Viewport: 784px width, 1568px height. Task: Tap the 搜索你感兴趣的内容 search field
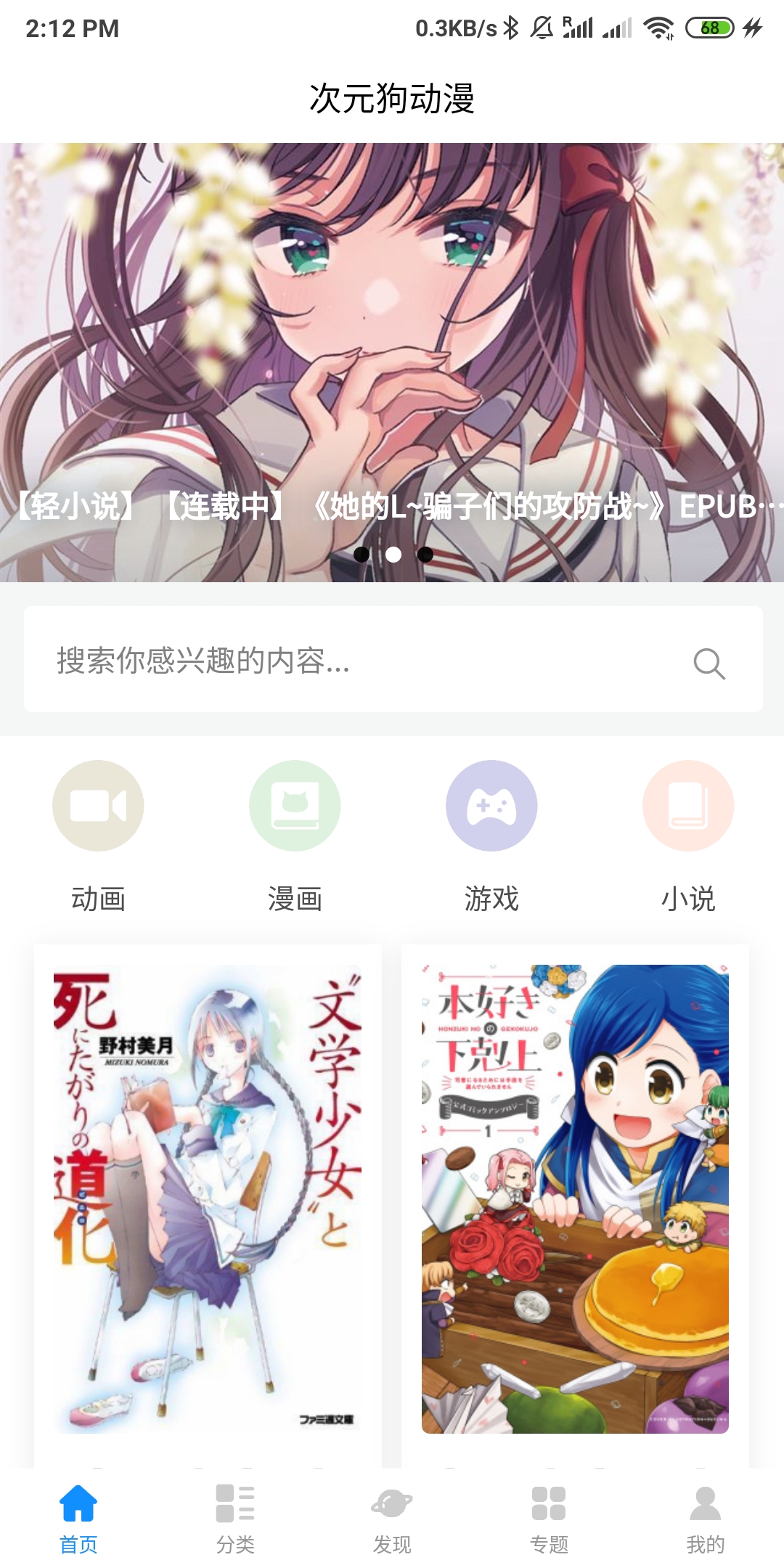coord(348,660)
